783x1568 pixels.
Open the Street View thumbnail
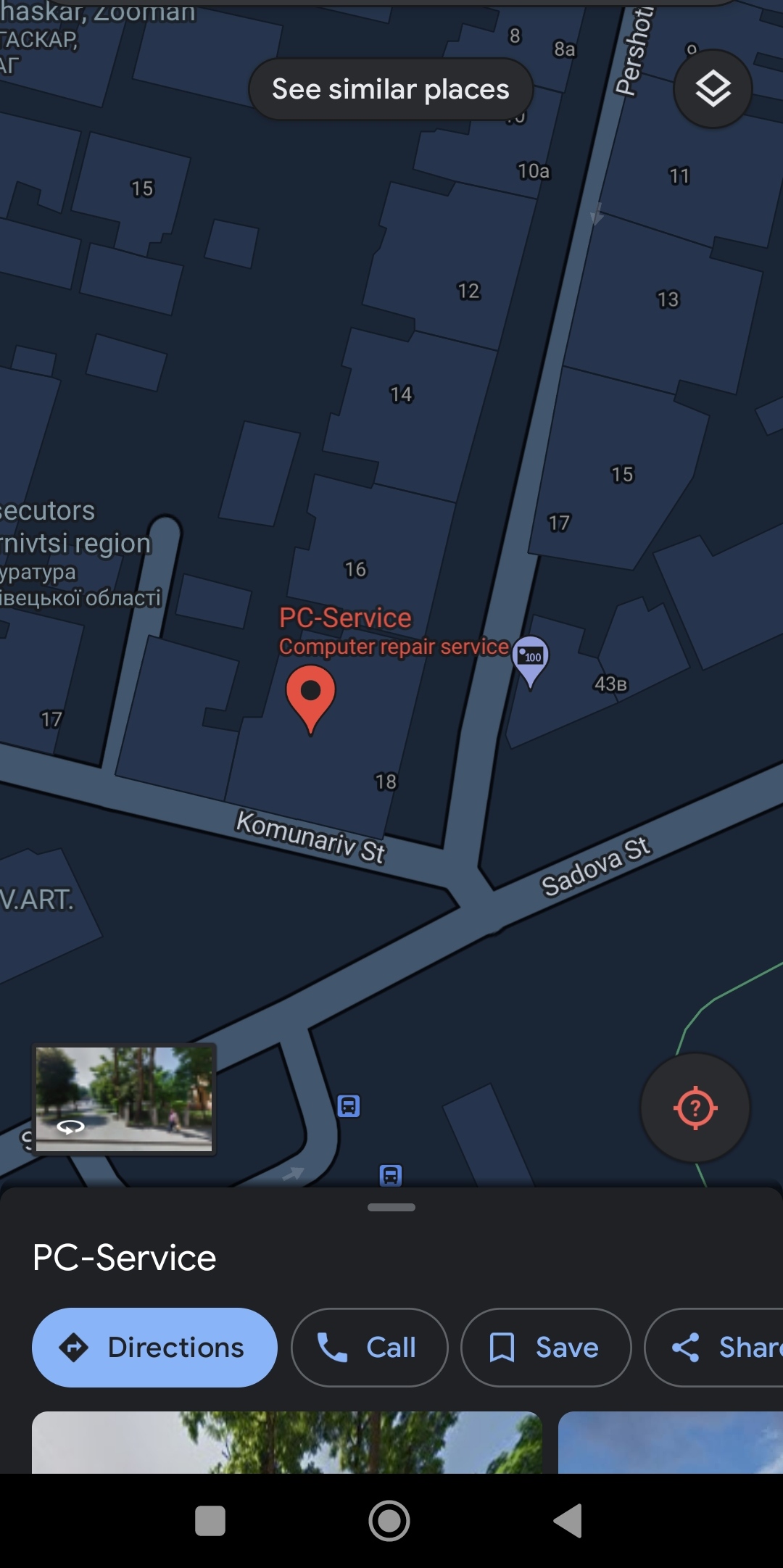click(x=124, y=1099)
